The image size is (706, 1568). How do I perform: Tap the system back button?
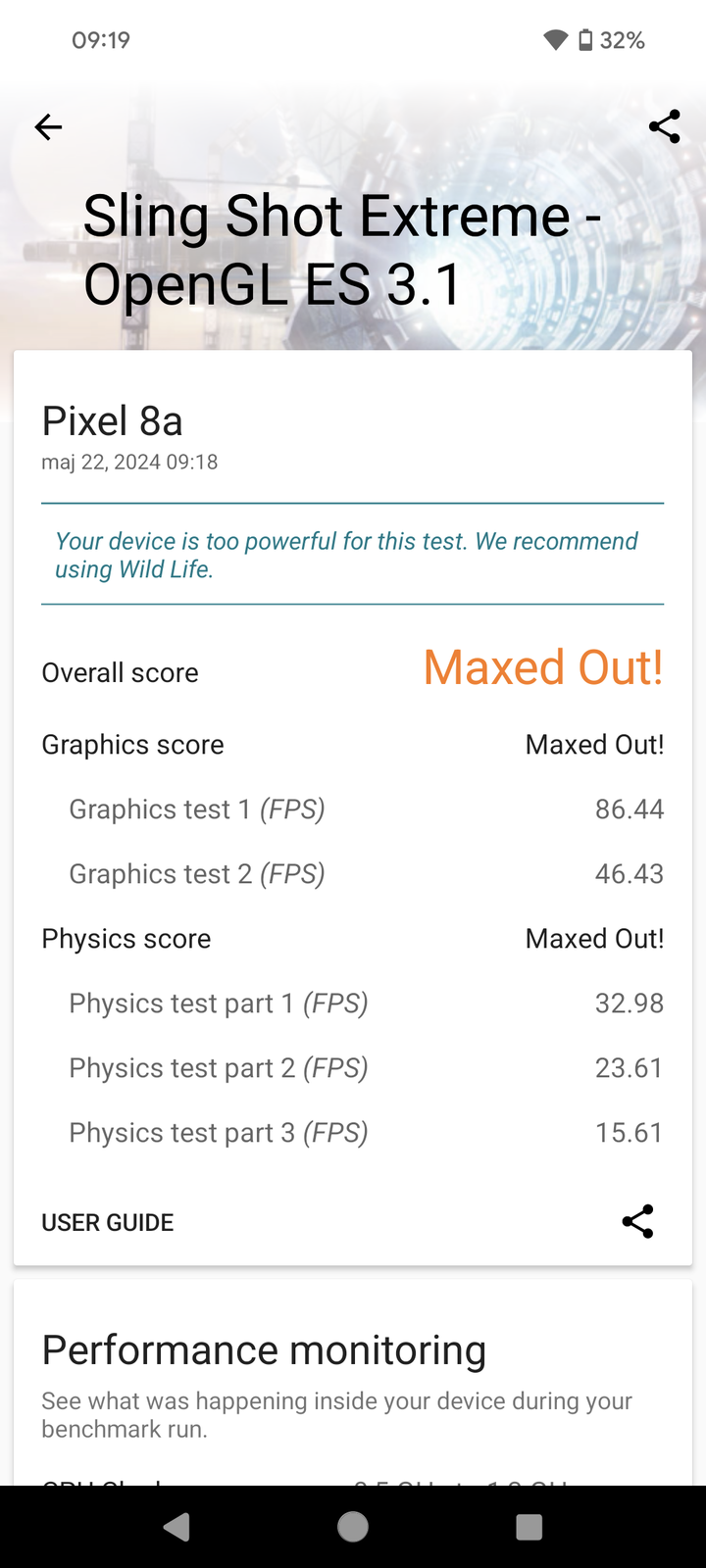pyautogui.click(x=177, y=1527)
